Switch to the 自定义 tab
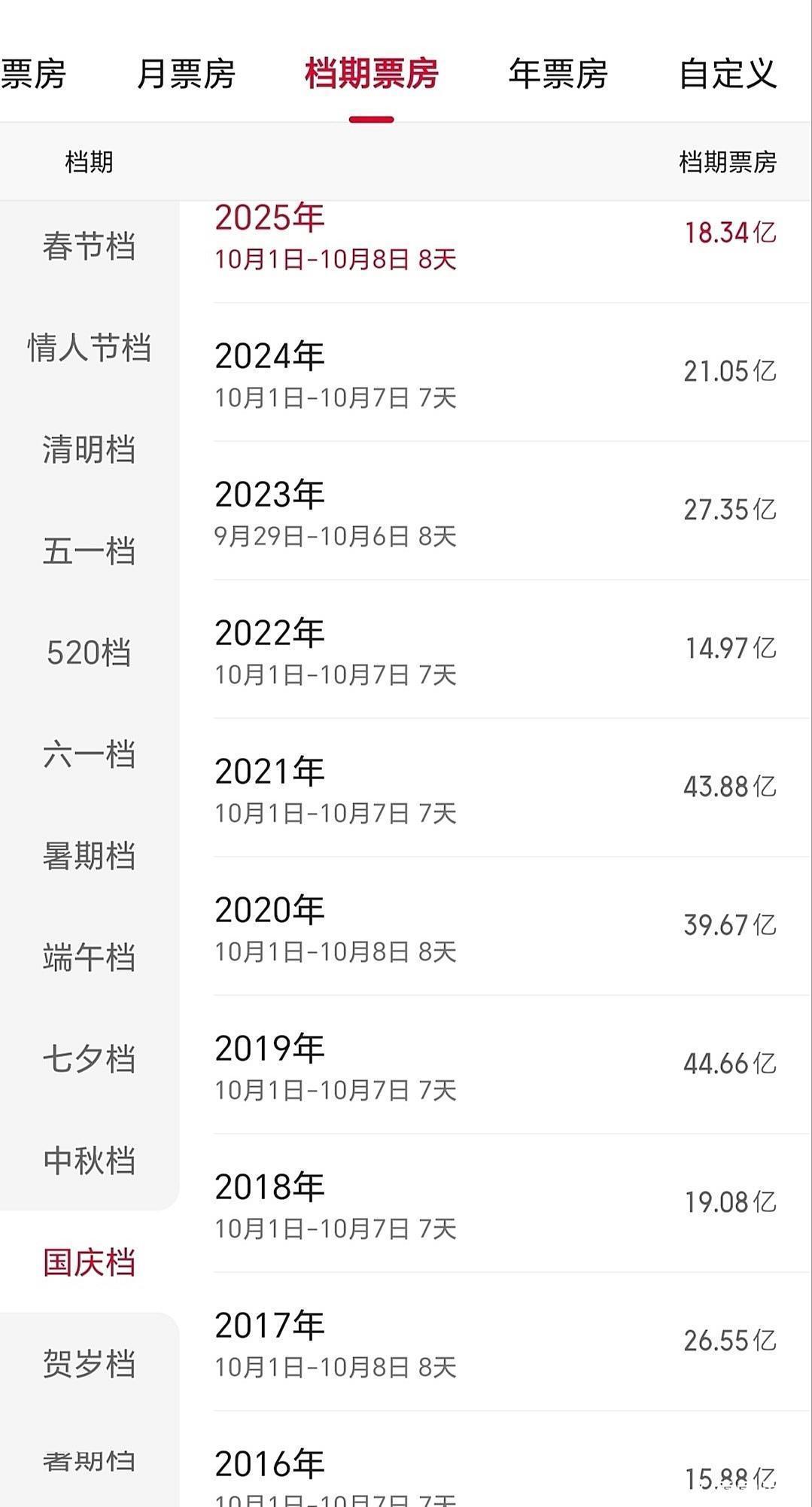This screenshot has width=812, height=1507. tap(727, 74)
